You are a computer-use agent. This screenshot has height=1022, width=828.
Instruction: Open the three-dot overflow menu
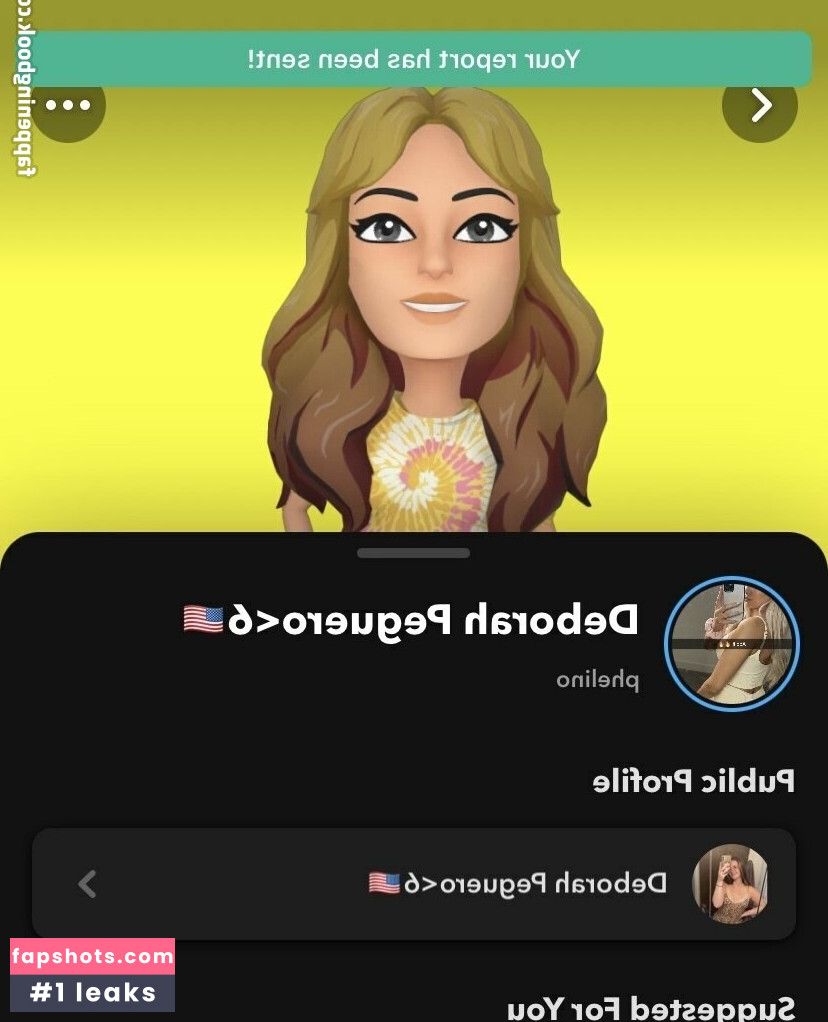coord(68,105)
